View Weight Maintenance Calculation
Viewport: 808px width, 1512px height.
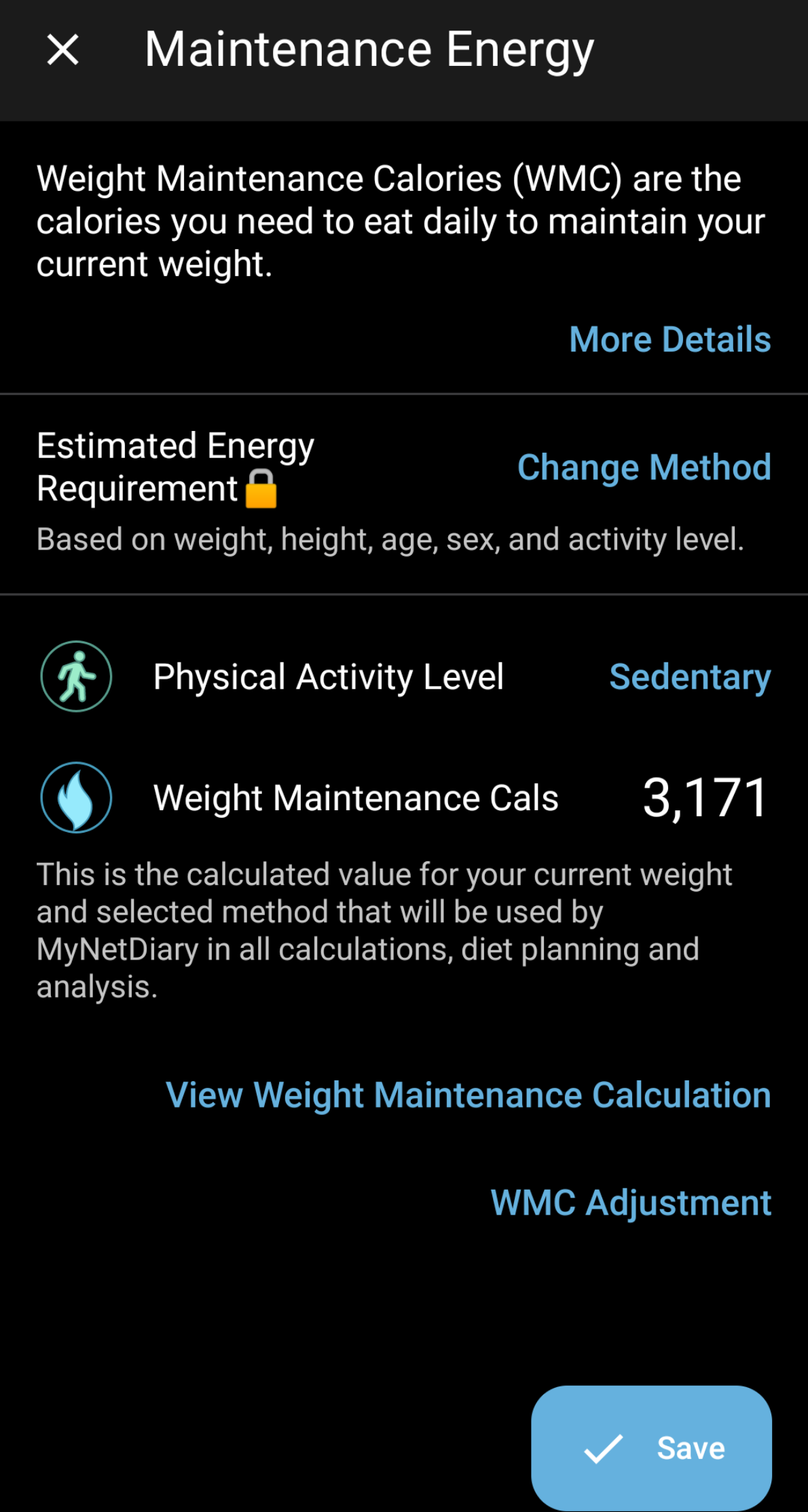469,1095
